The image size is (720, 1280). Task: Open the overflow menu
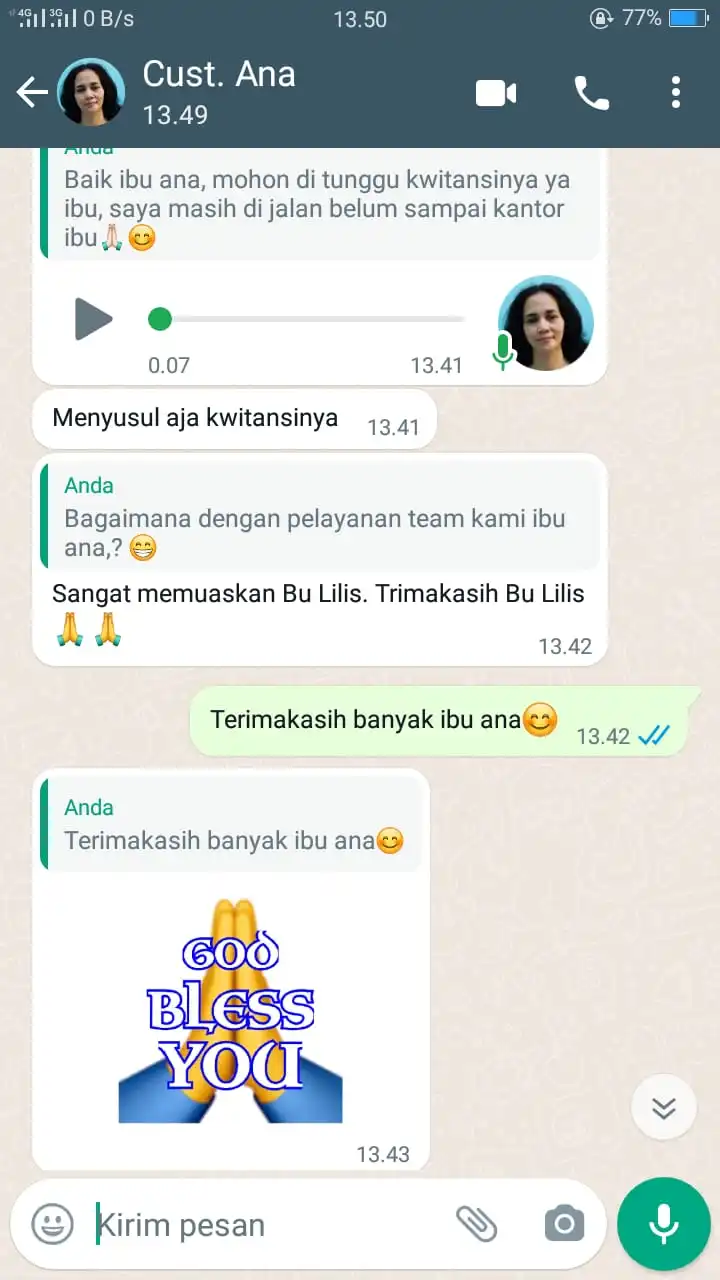click(x=676, y=93)
